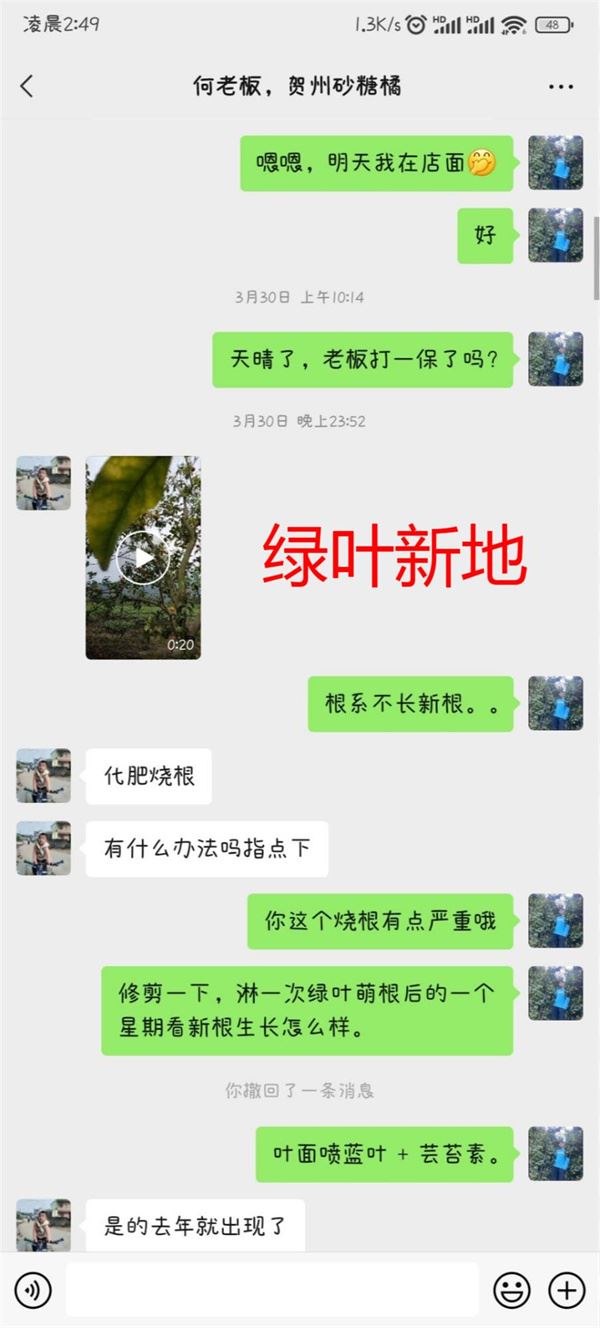Go back from the chat
The width and height of the screenshot is (600, 1328).
click(x=27, y=86)
